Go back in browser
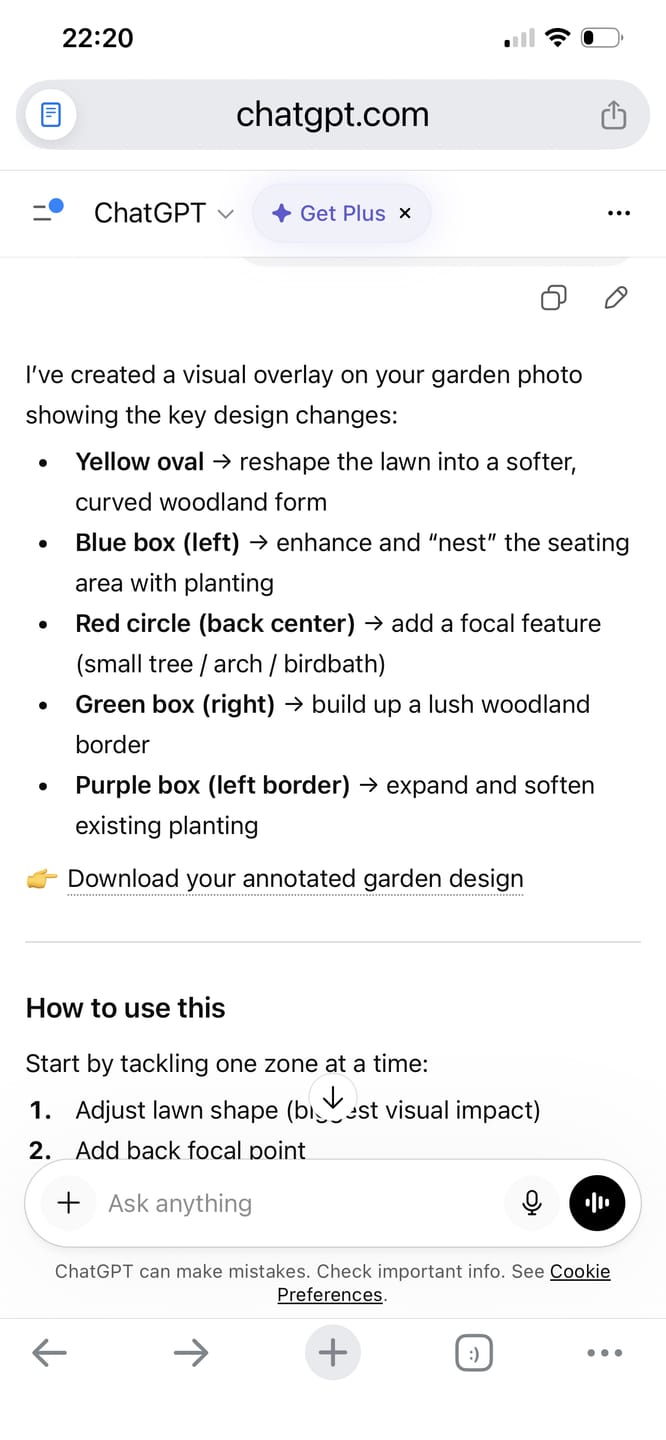 pos(49,1353)
